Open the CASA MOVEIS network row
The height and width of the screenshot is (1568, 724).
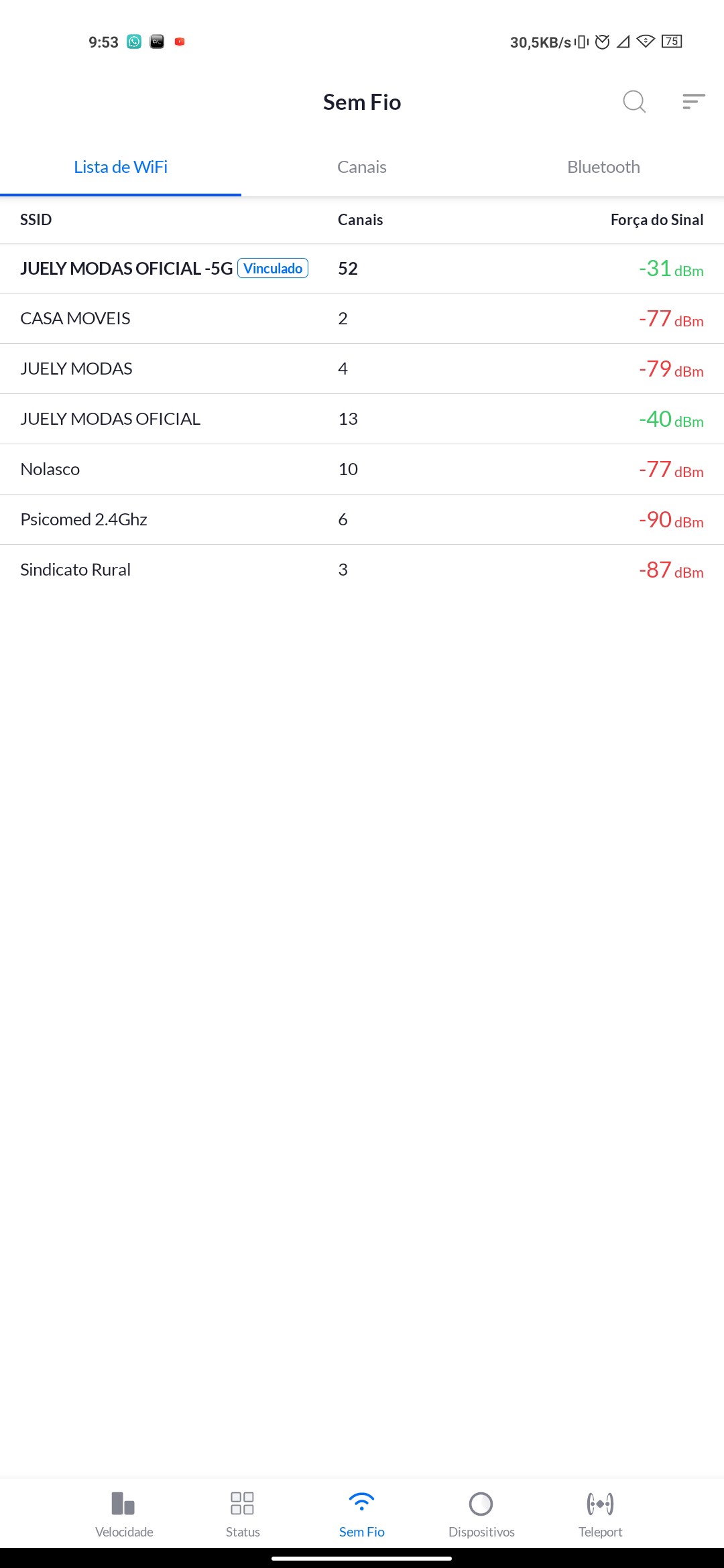click(76, 318)
